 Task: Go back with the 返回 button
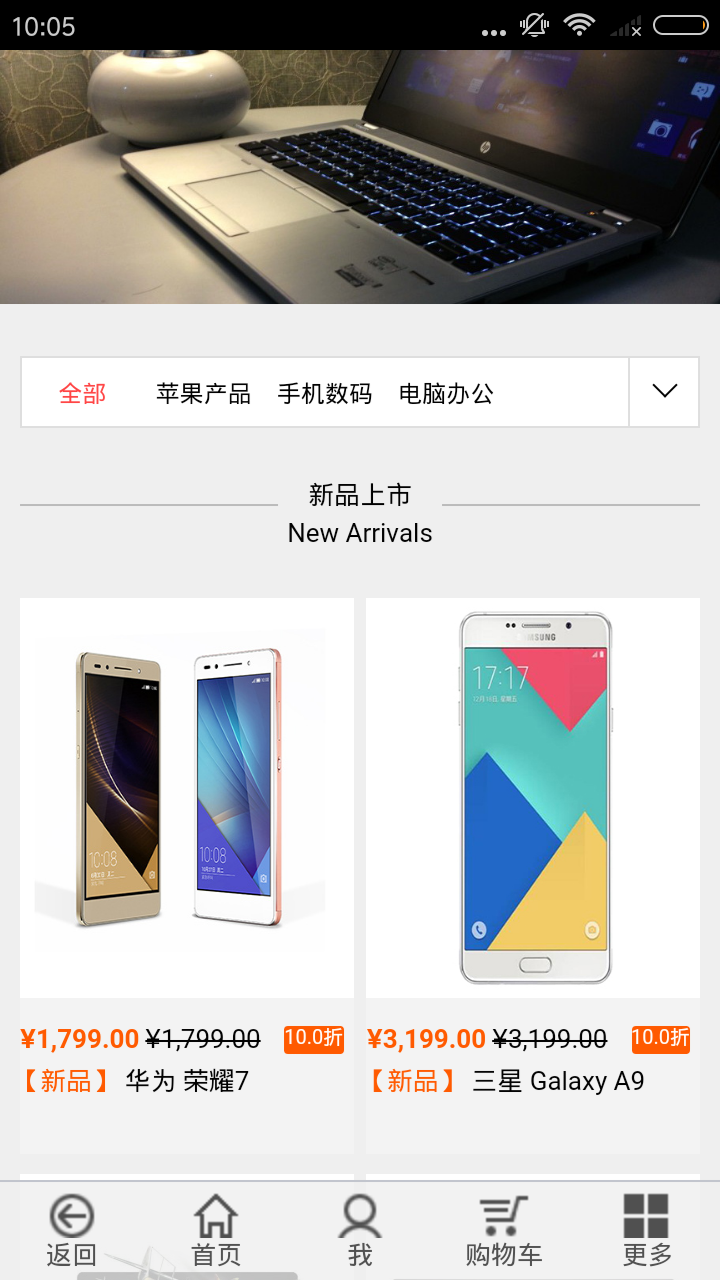pos(72,1231)
